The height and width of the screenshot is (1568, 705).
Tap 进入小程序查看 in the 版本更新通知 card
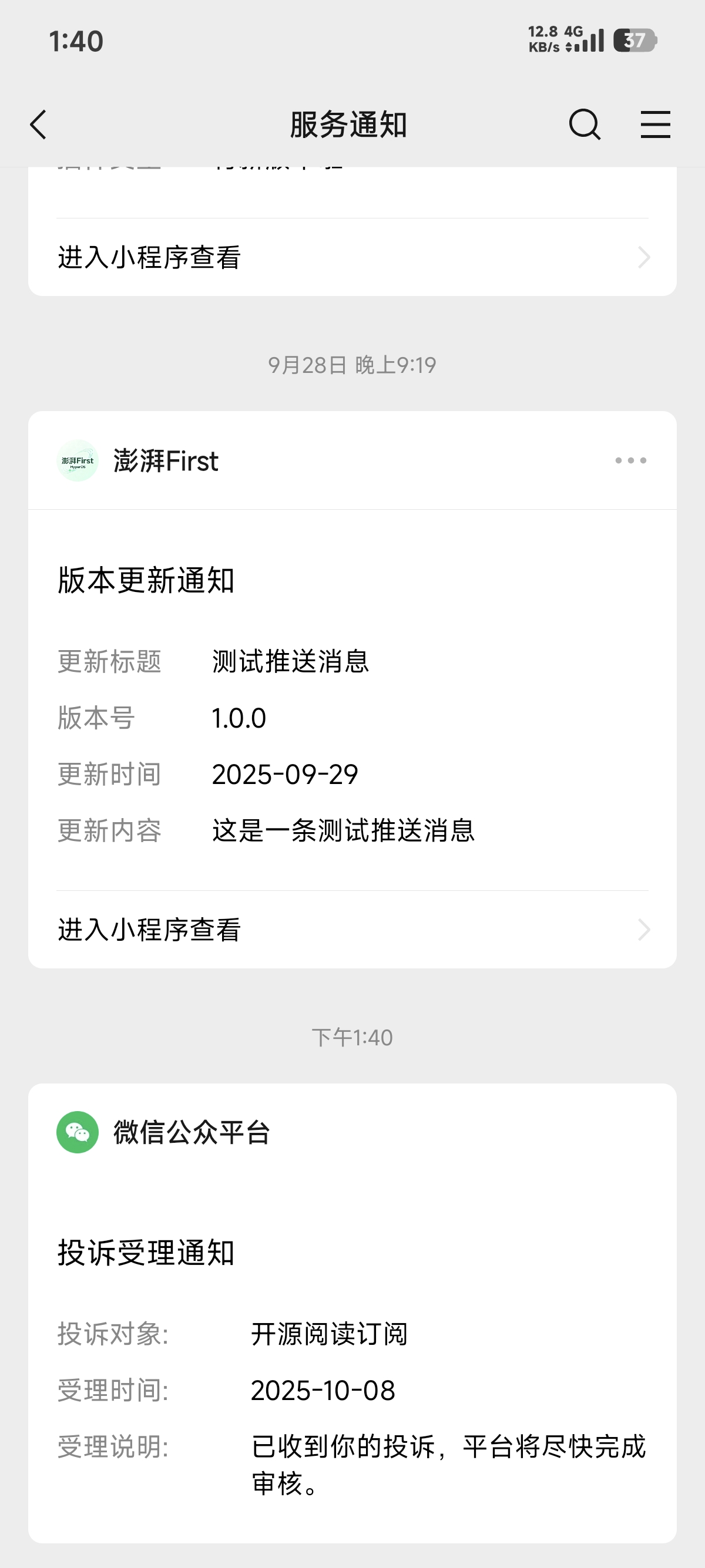(352, 930)
